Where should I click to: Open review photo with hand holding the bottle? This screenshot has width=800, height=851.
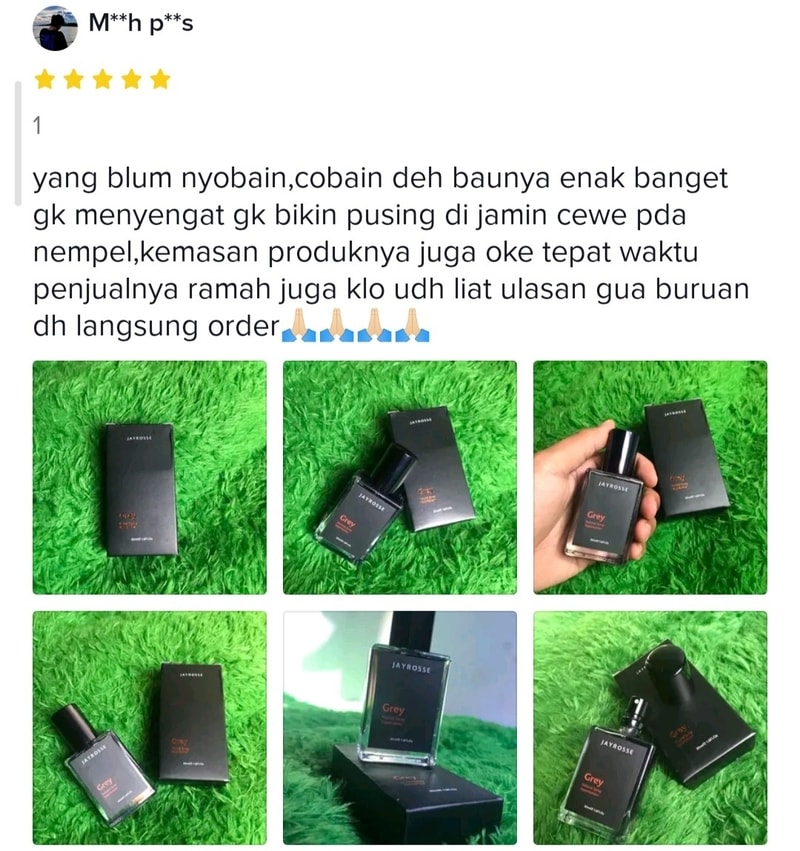point(650,477)
